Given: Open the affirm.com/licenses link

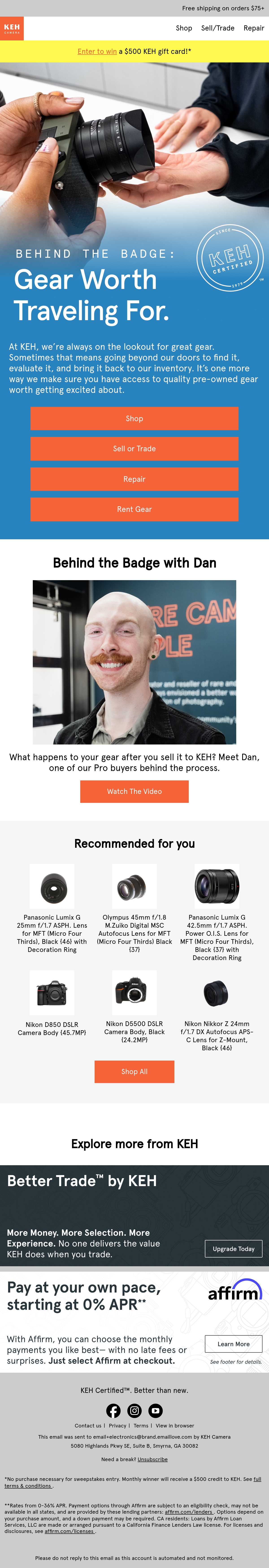Looking at the screenshot, I should pos(69,1531).
